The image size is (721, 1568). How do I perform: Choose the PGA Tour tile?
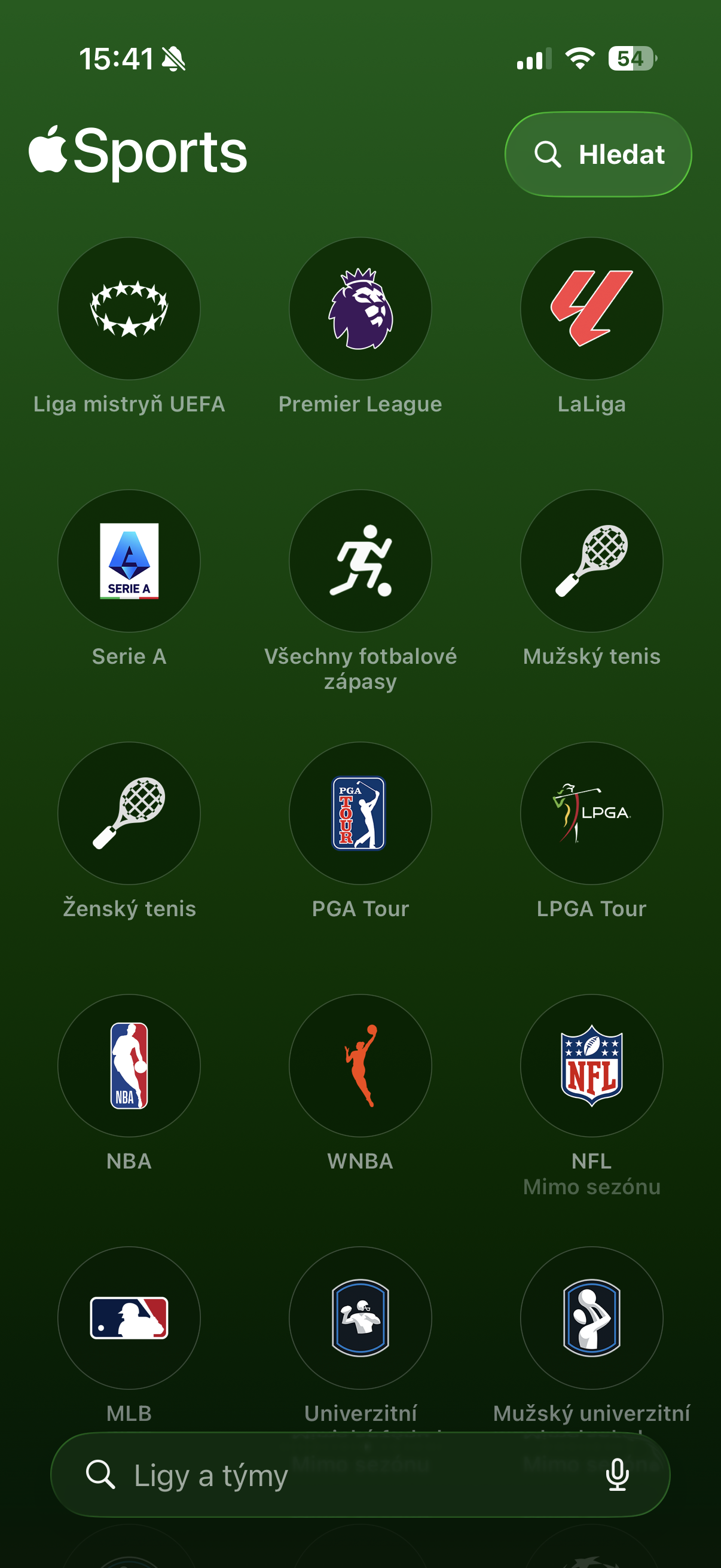tap(360, 813)
